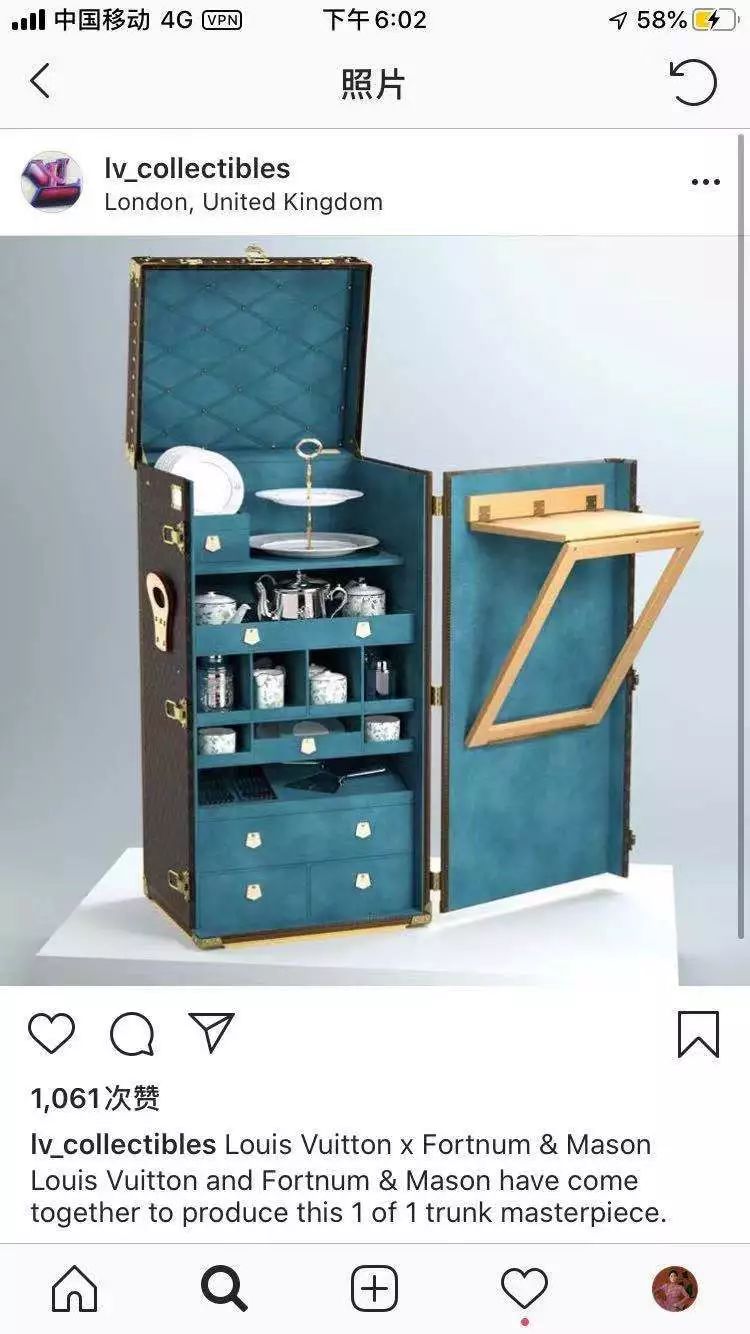
Task: Tap the refresh icon in the header
Action: [x=693, y=83]
